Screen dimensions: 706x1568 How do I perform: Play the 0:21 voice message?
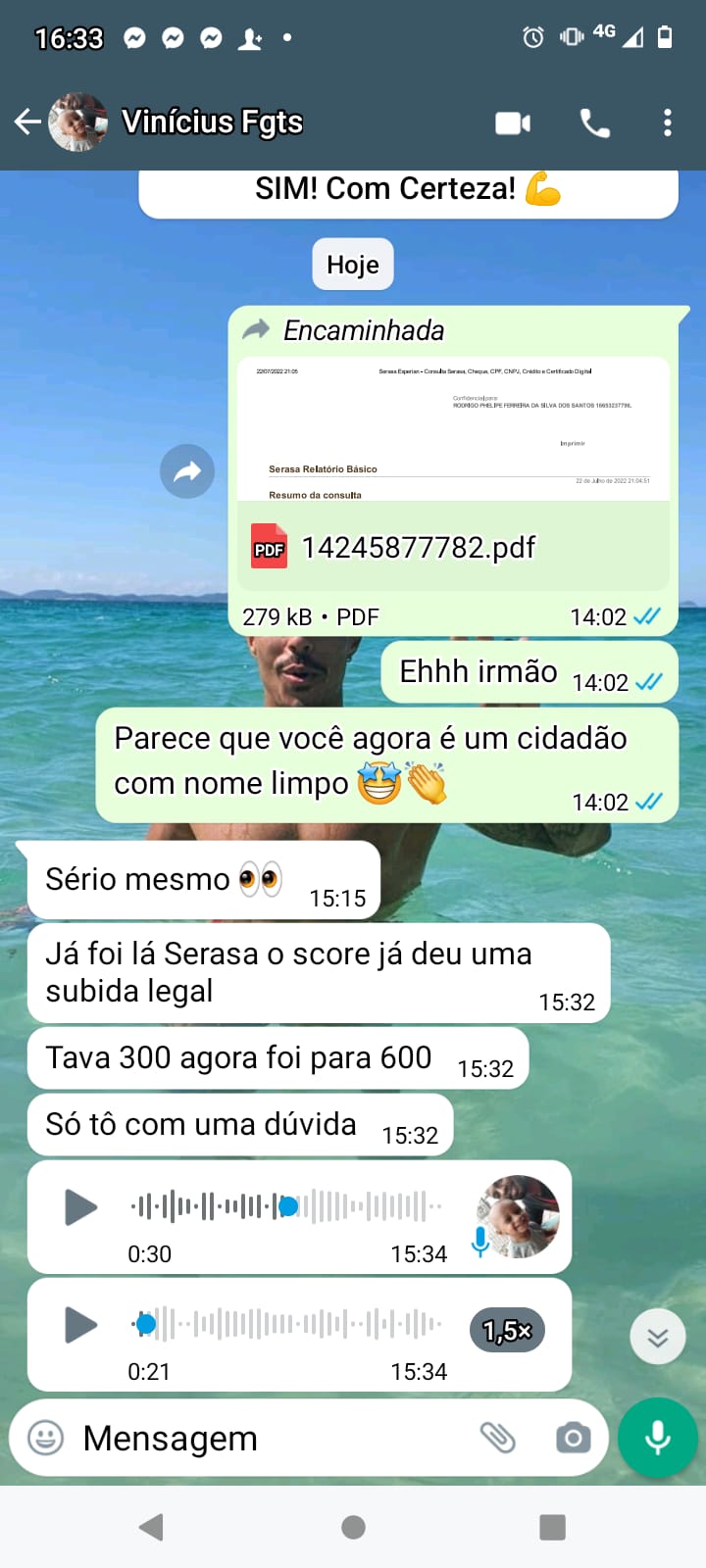(x=80, y=1325)
